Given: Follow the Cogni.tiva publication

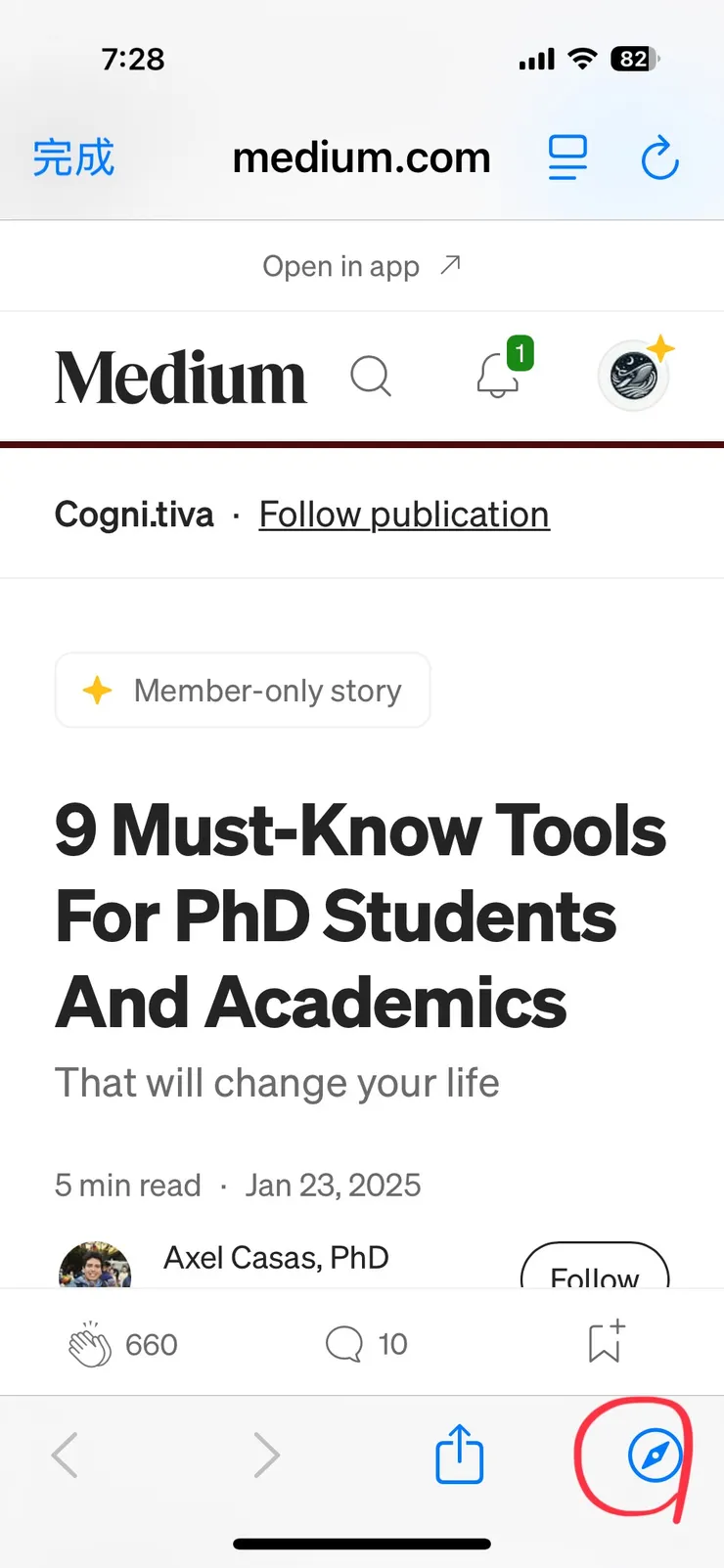Looking at the screenshot, I should (404, 515).
